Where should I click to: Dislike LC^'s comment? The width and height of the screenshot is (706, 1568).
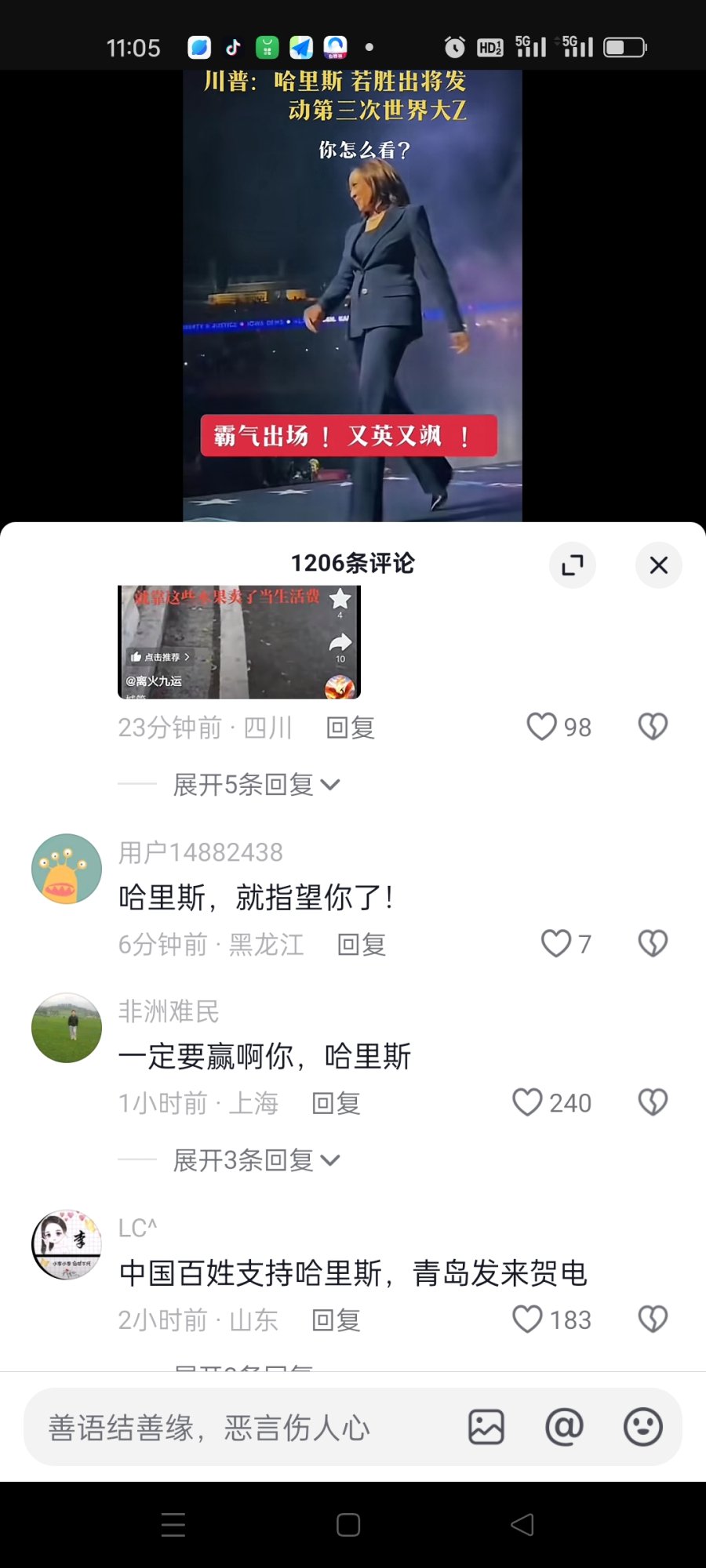653,1319
